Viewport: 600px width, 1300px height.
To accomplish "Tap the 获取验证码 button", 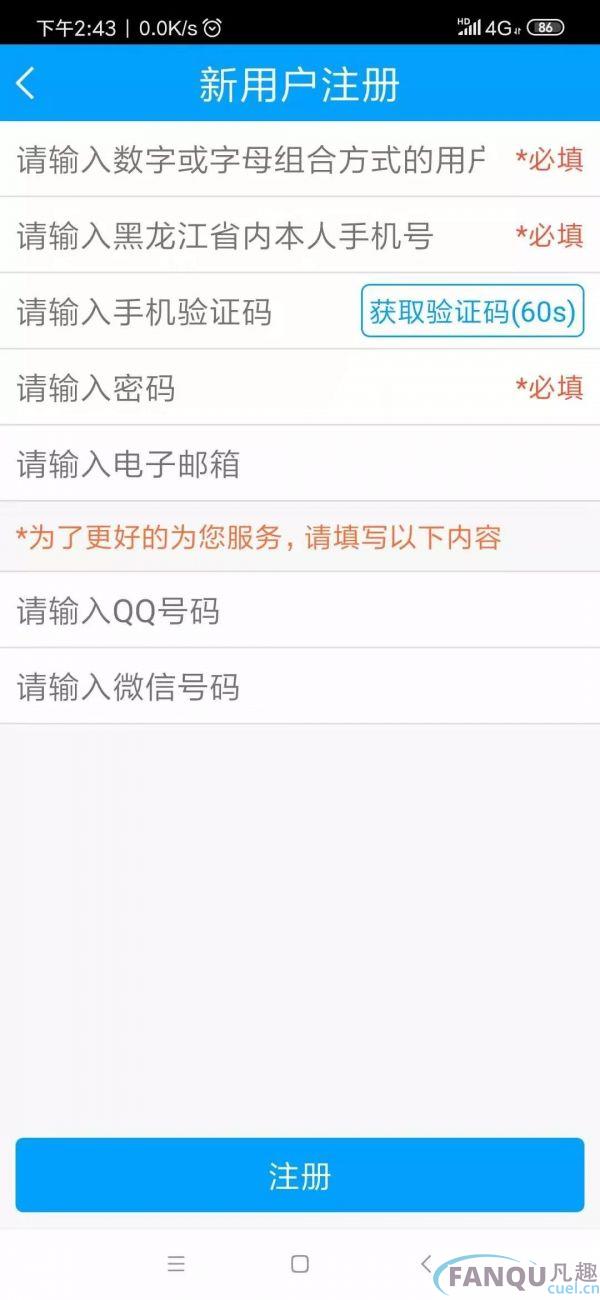I will point(472,312).
